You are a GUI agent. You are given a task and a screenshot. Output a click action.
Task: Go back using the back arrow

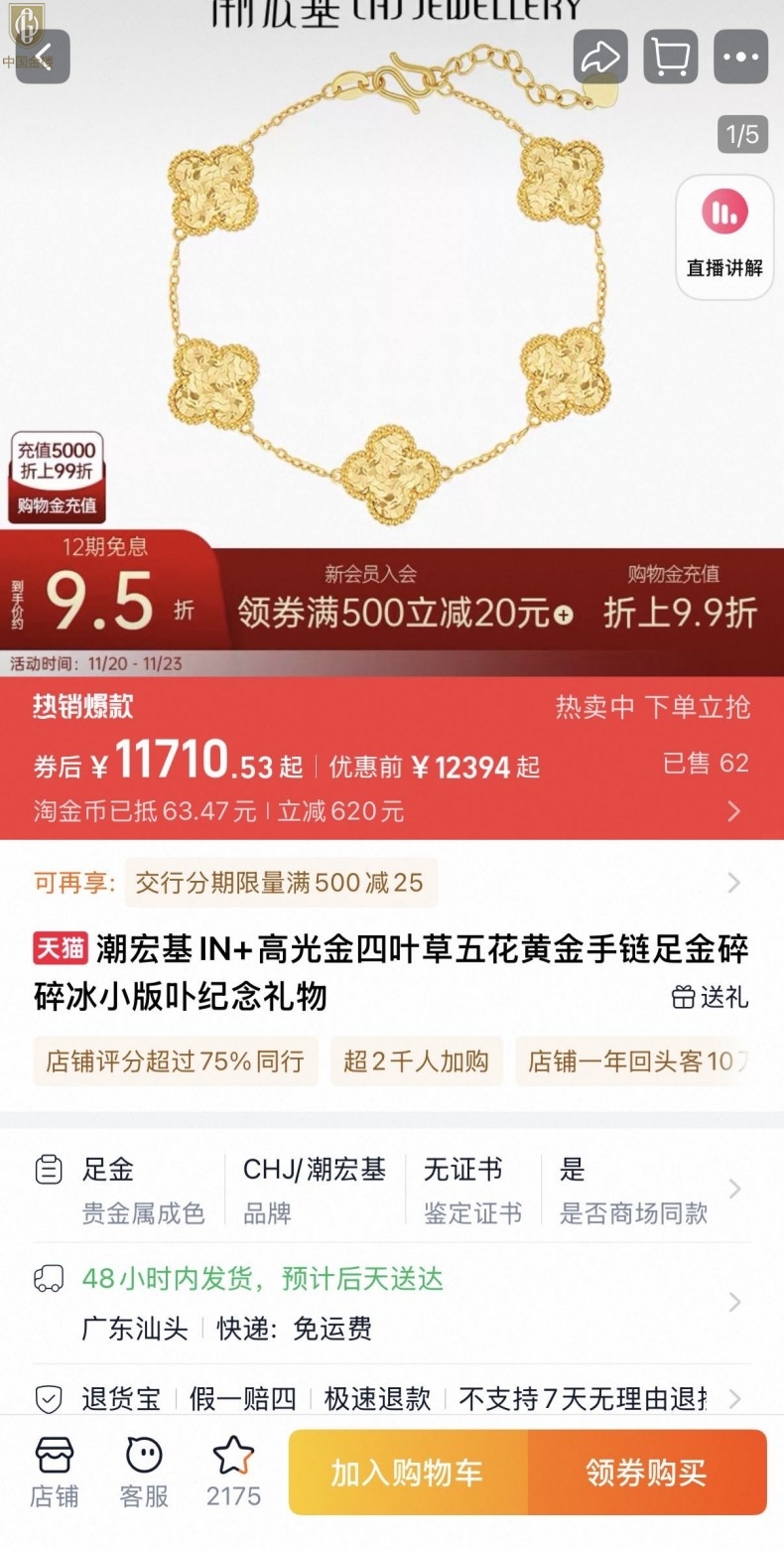(43, 57)
